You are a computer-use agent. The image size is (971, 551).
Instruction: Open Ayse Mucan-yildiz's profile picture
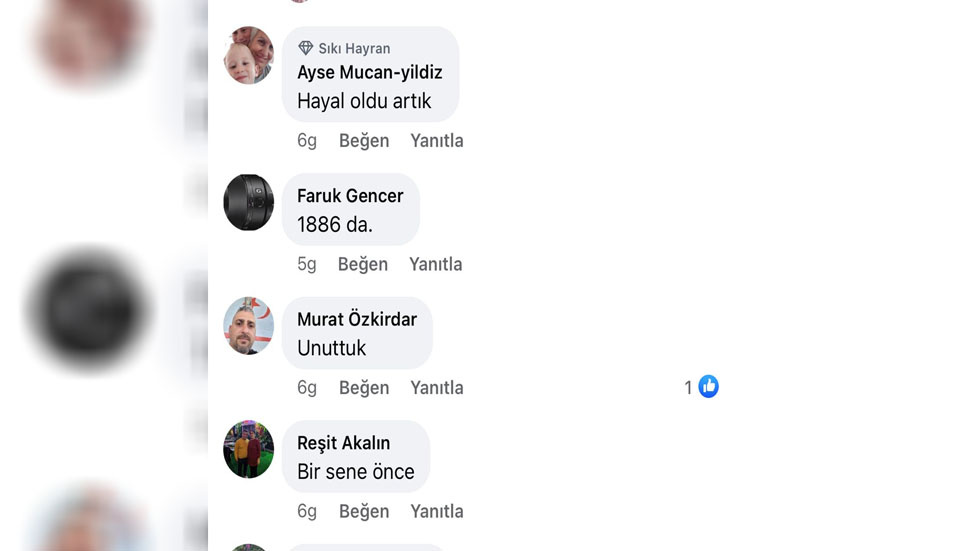coord(248,56)
